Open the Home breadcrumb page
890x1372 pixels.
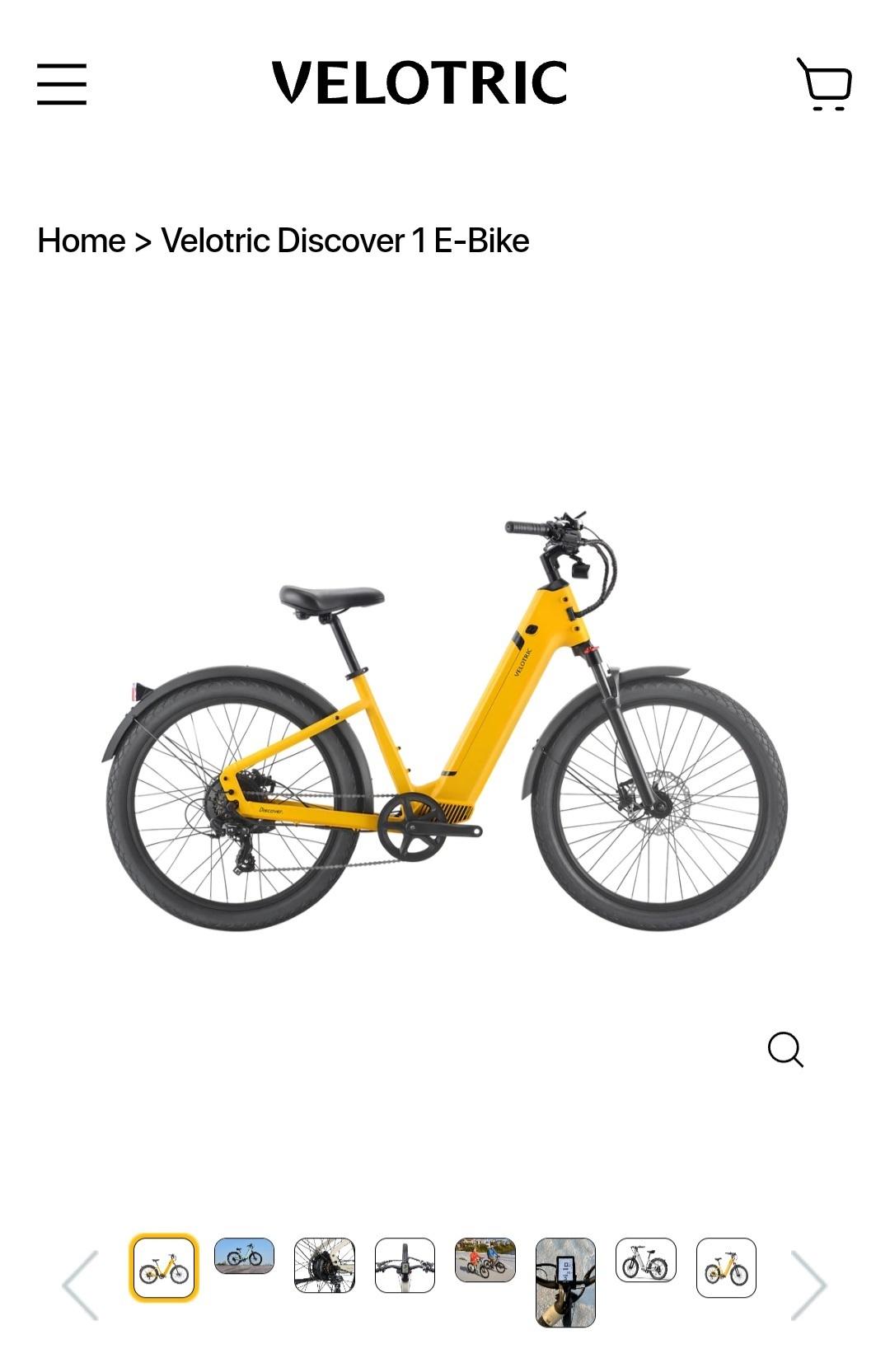point(80,241)
